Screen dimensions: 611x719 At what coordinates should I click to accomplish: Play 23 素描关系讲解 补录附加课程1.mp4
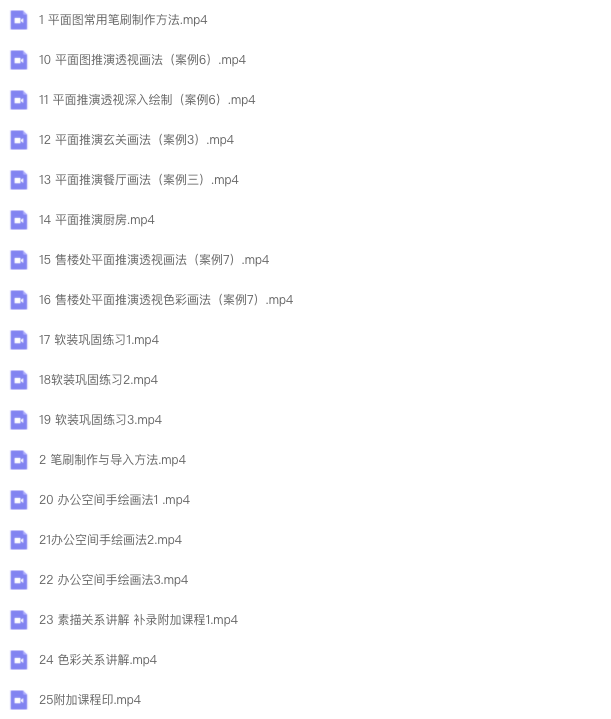[138, 620]
